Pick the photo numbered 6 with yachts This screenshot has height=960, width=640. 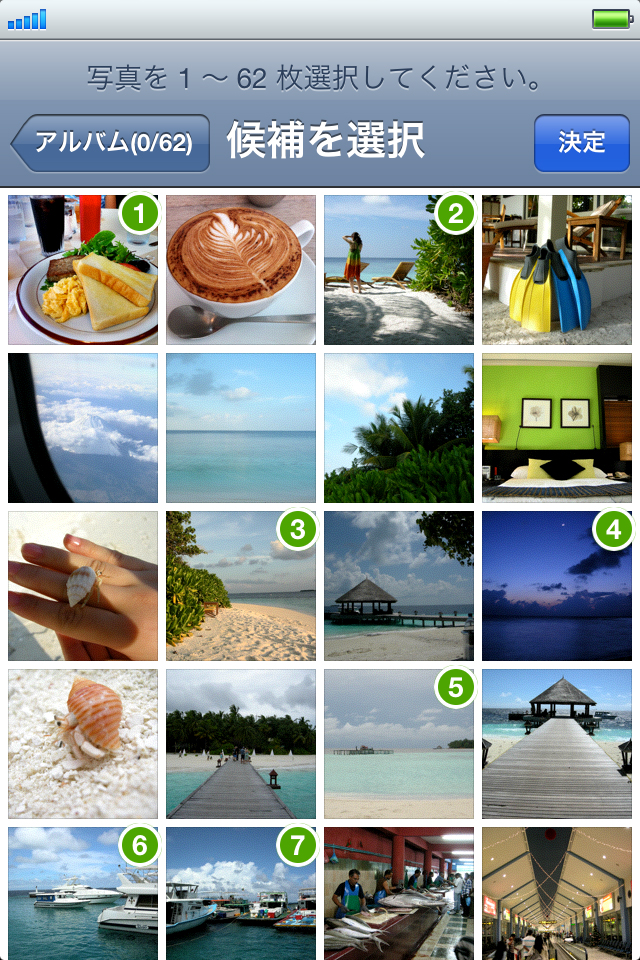tap(83, 892)
